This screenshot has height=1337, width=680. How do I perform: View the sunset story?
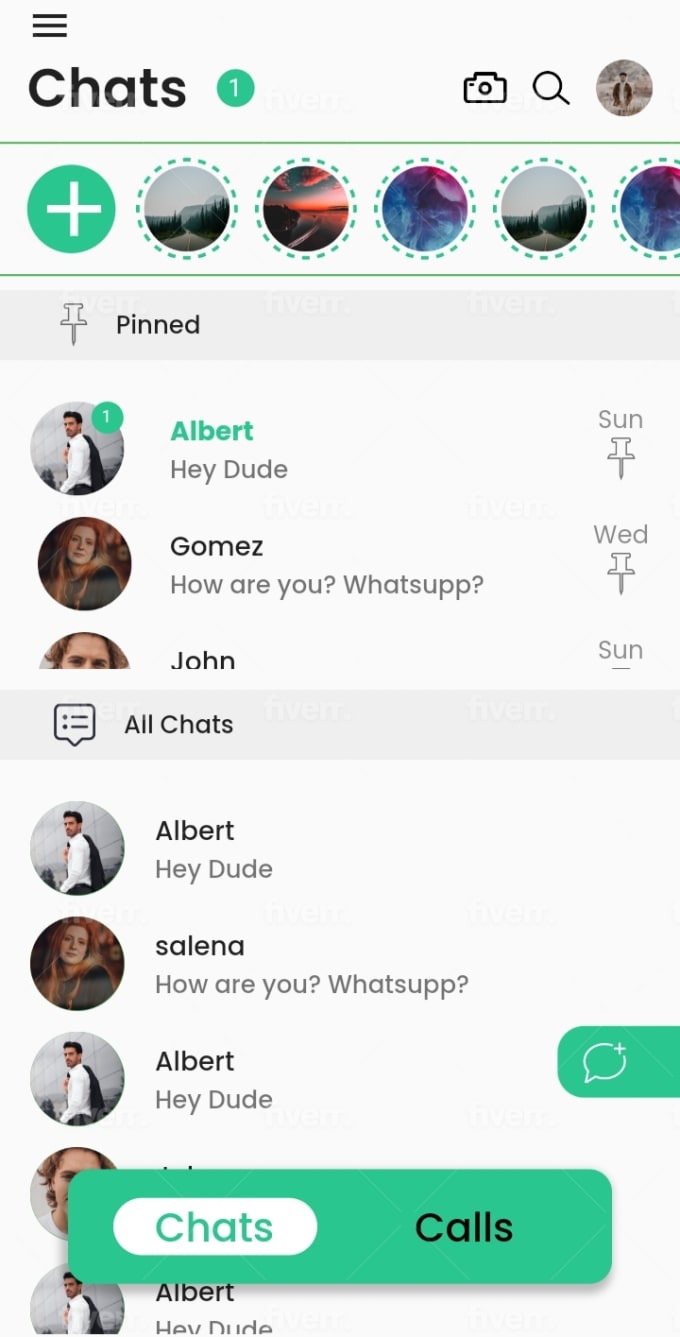tap(306, 210)
